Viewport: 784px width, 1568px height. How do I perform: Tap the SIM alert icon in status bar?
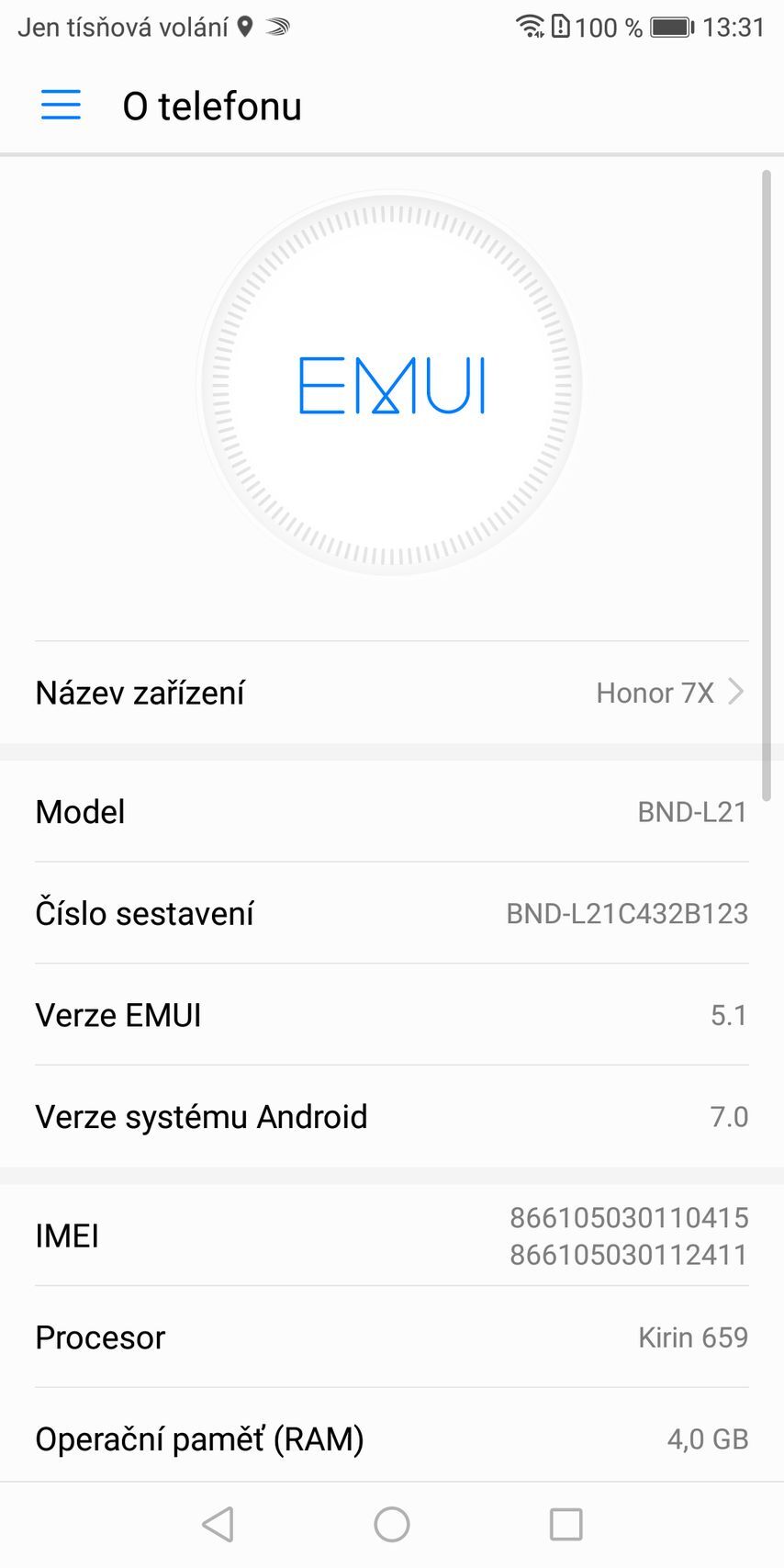(561, 27)
